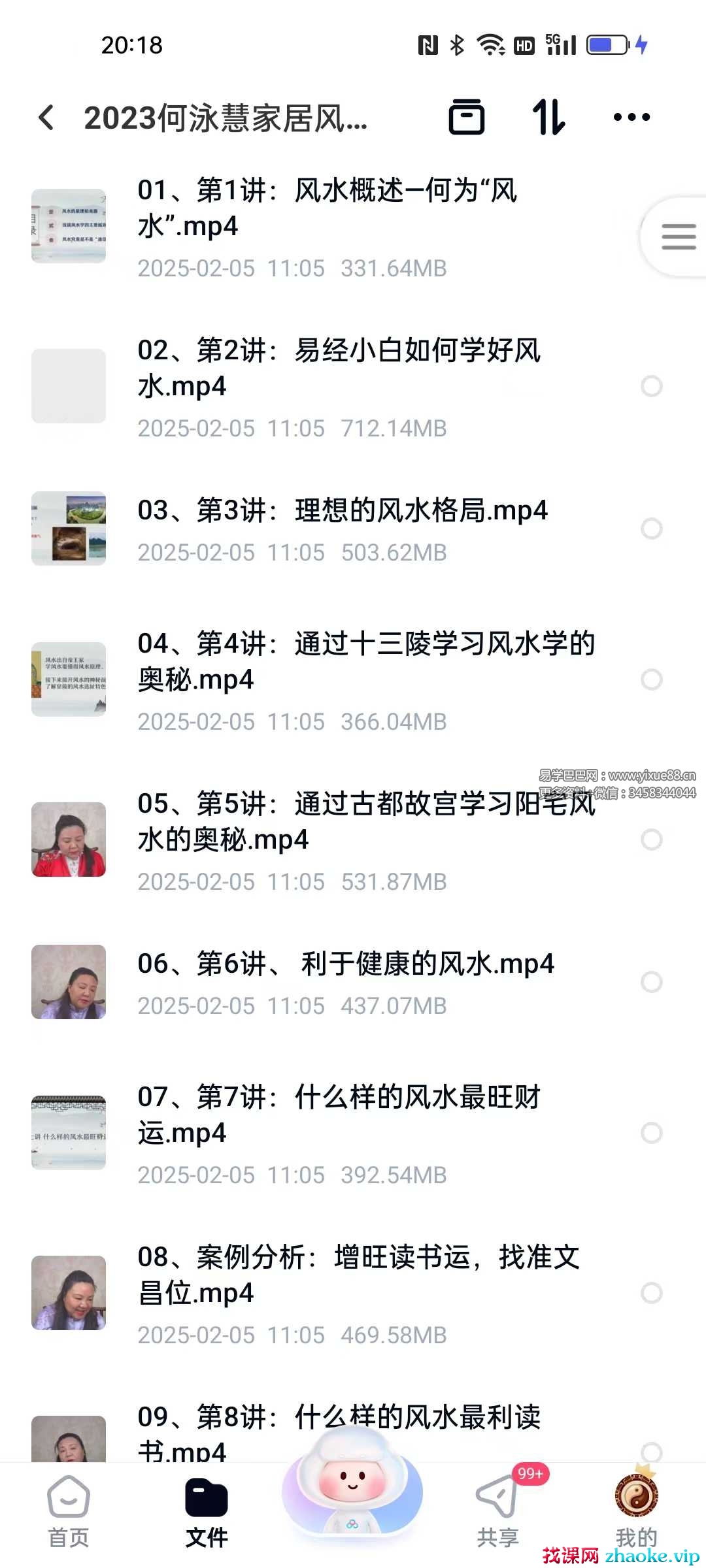Open the transfer list box icon
Viewport: 706px width, 1568px height.
tap(466, 118)
